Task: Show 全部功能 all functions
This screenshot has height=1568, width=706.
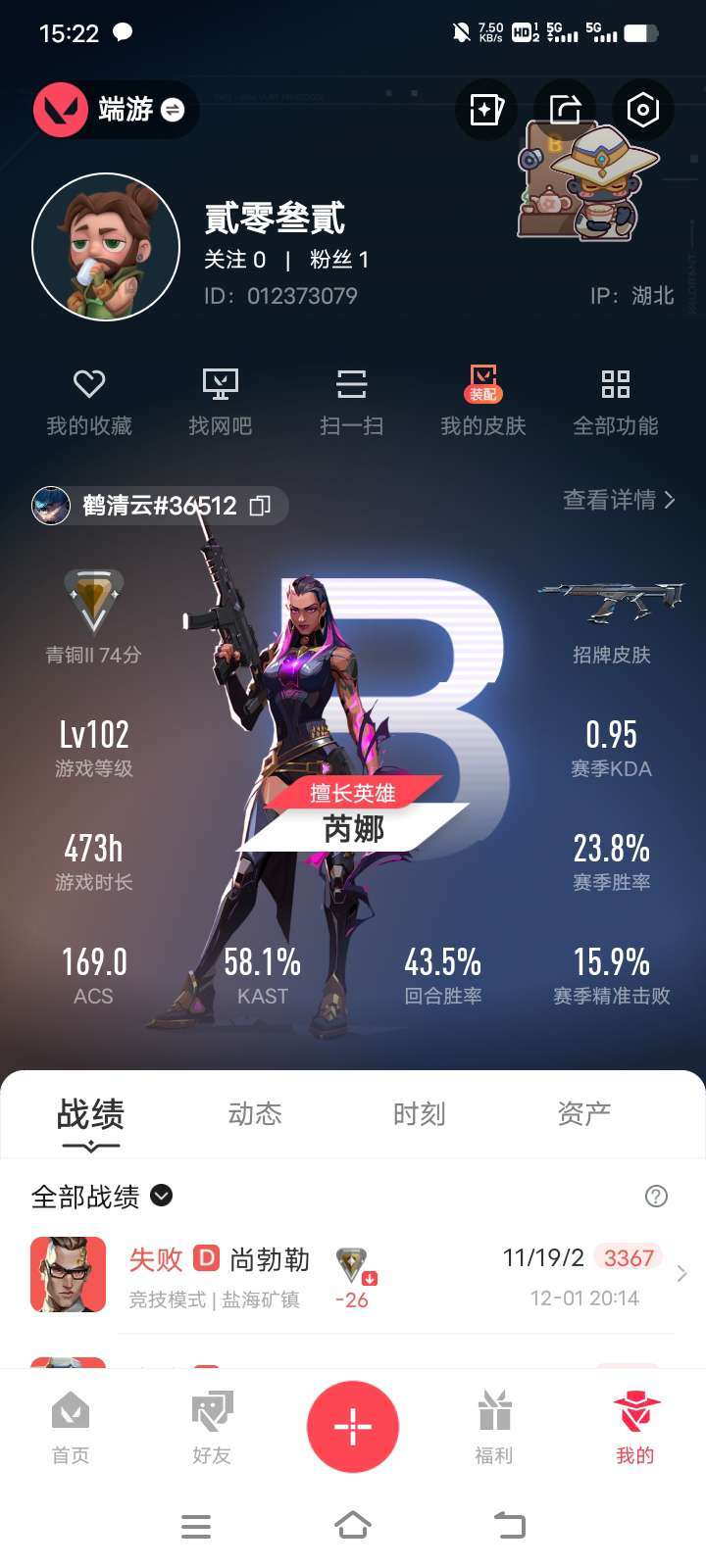Action: pyautogui.click(x=615, y=402)
